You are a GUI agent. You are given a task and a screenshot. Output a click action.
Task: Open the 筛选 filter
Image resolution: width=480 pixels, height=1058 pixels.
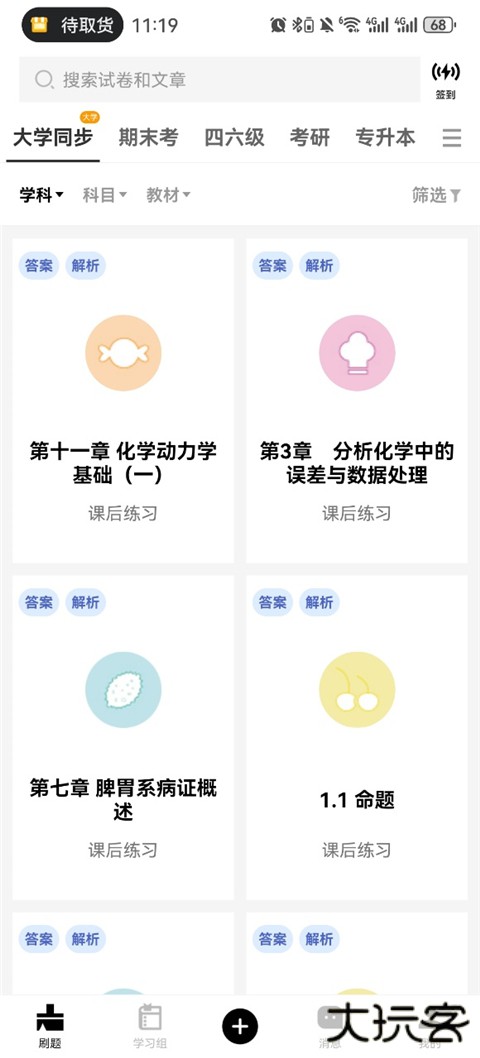(x=437, y=196)
